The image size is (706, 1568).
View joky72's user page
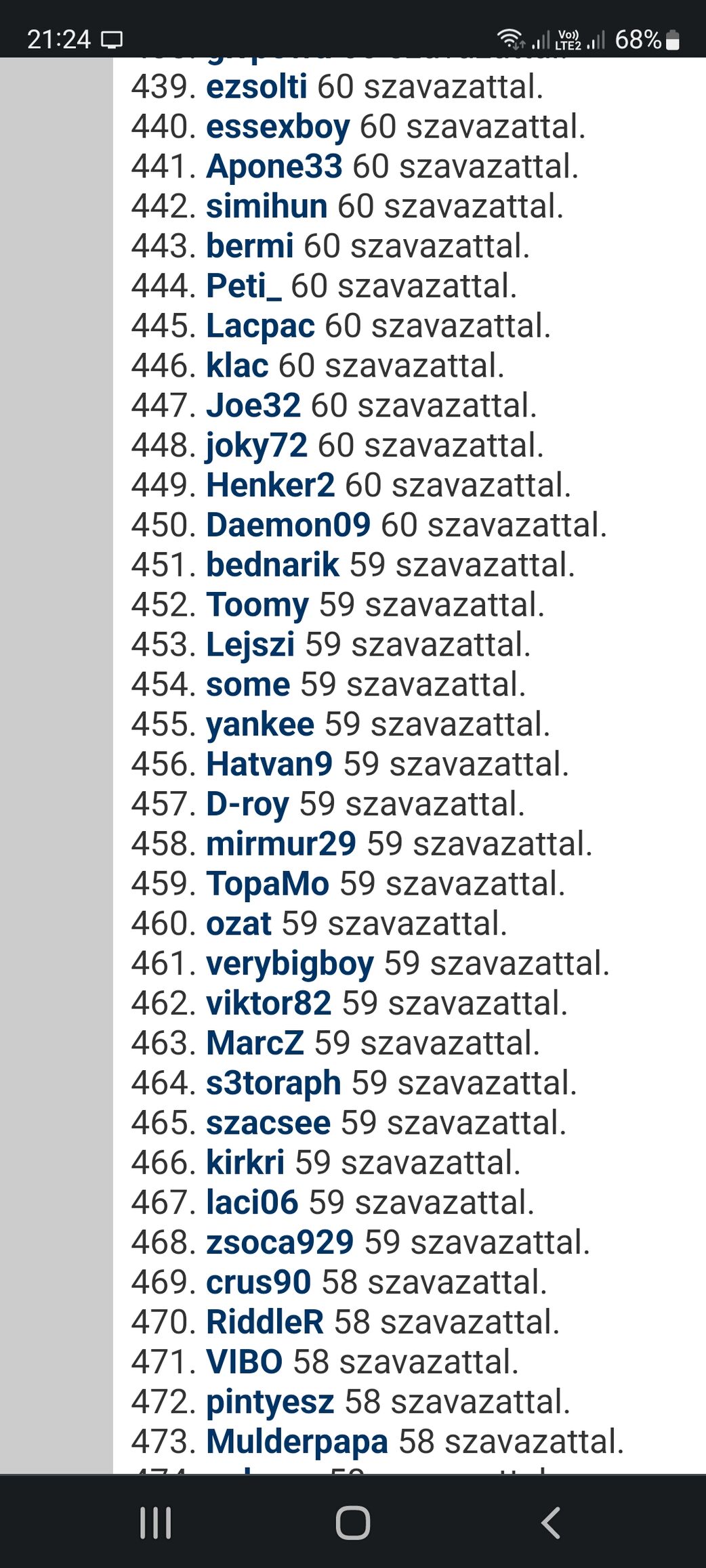[x=256, y=446]
